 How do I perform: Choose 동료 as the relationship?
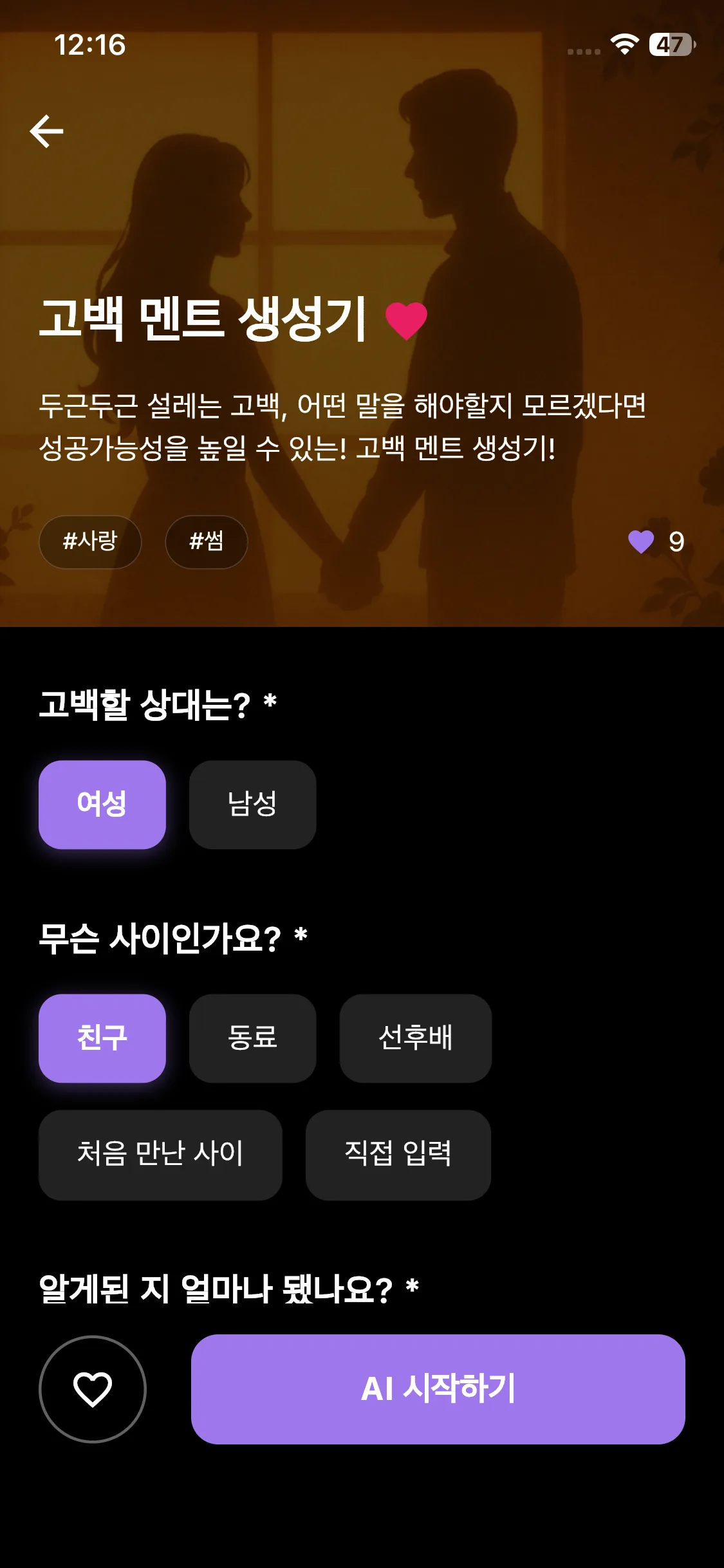(252, 1038)
